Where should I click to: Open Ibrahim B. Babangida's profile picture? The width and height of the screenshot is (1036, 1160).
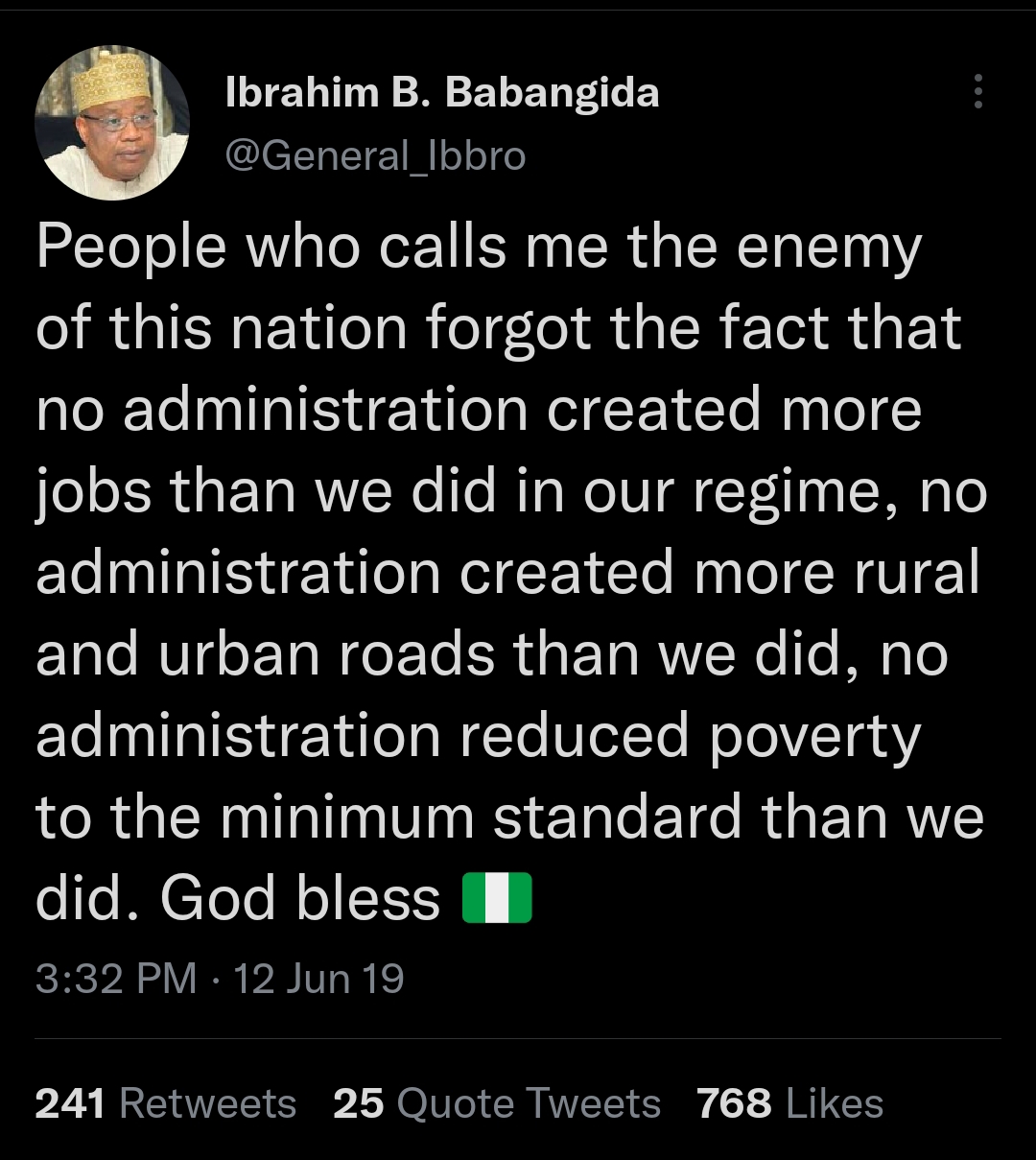(x=112, y=123)
